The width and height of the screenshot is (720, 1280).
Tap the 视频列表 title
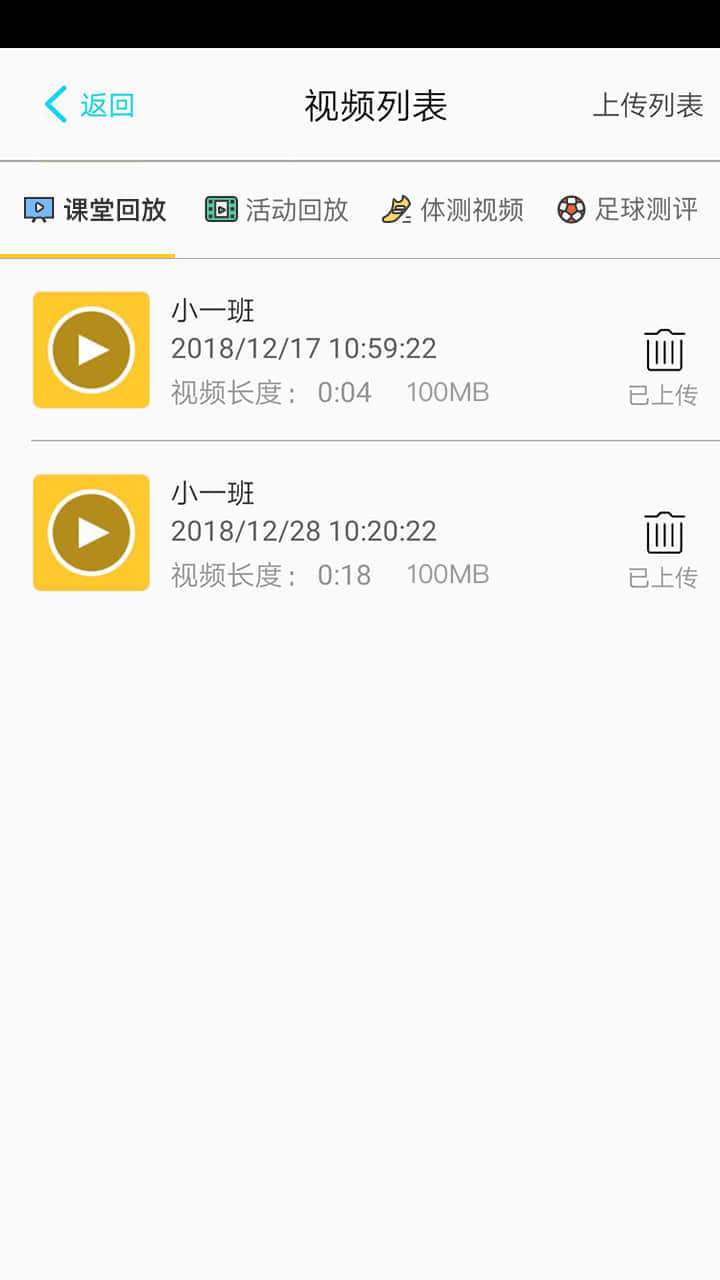pos(375,104)
